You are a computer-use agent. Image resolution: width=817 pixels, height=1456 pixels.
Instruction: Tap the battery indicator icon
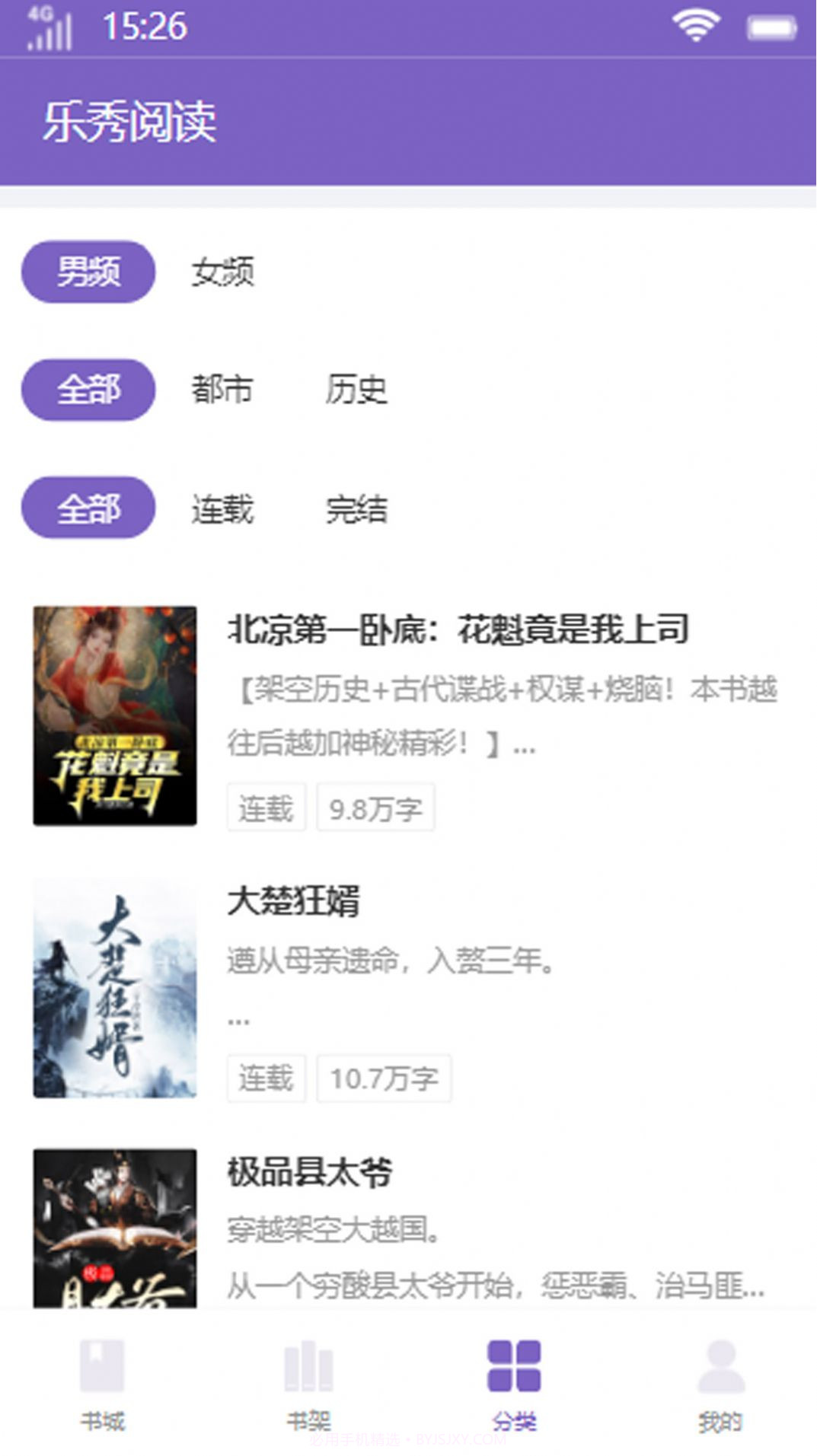[771, 27]
